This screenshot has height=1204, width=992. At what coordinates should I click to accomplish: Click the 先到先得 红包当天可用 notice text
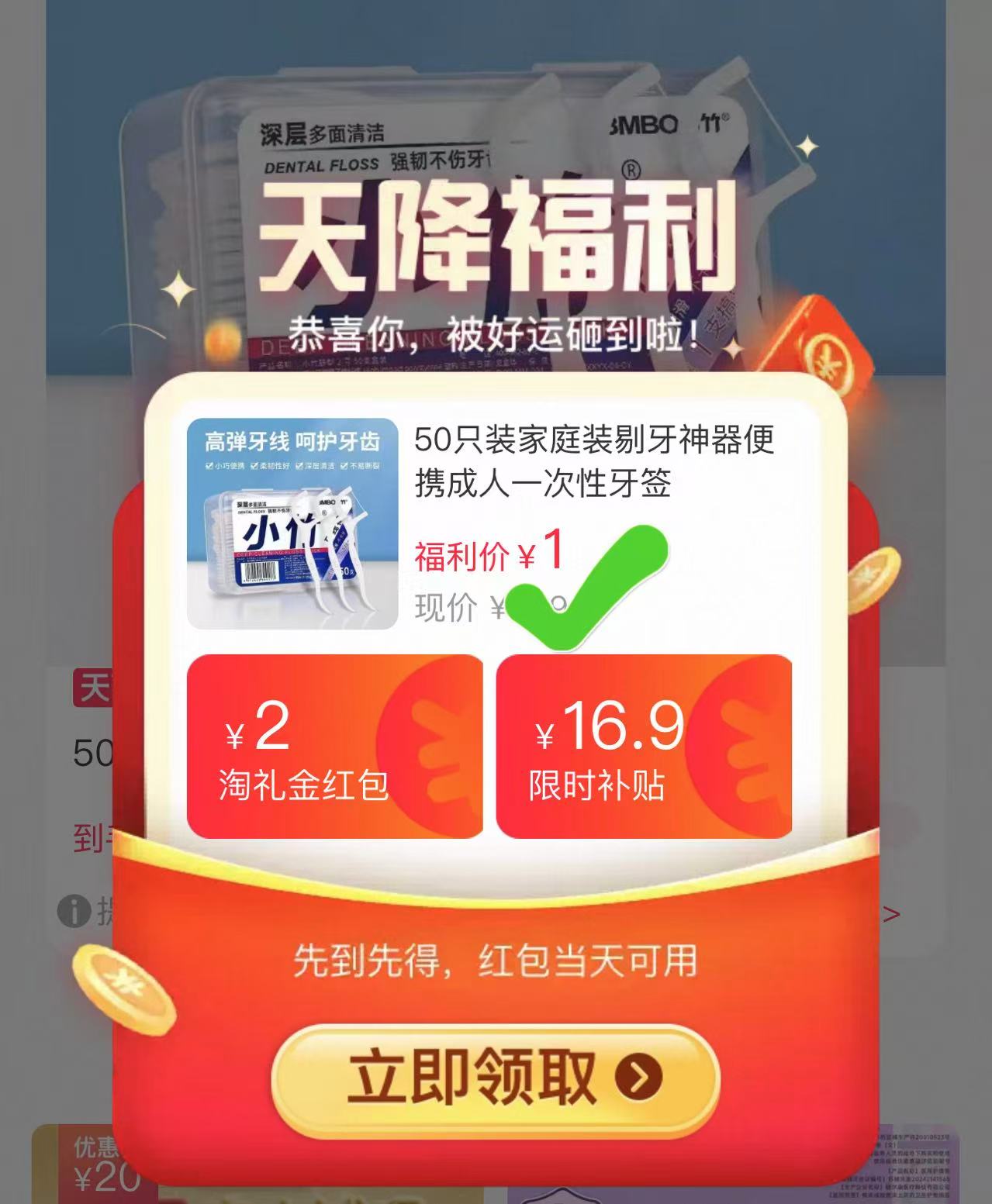tap(496, 961)
